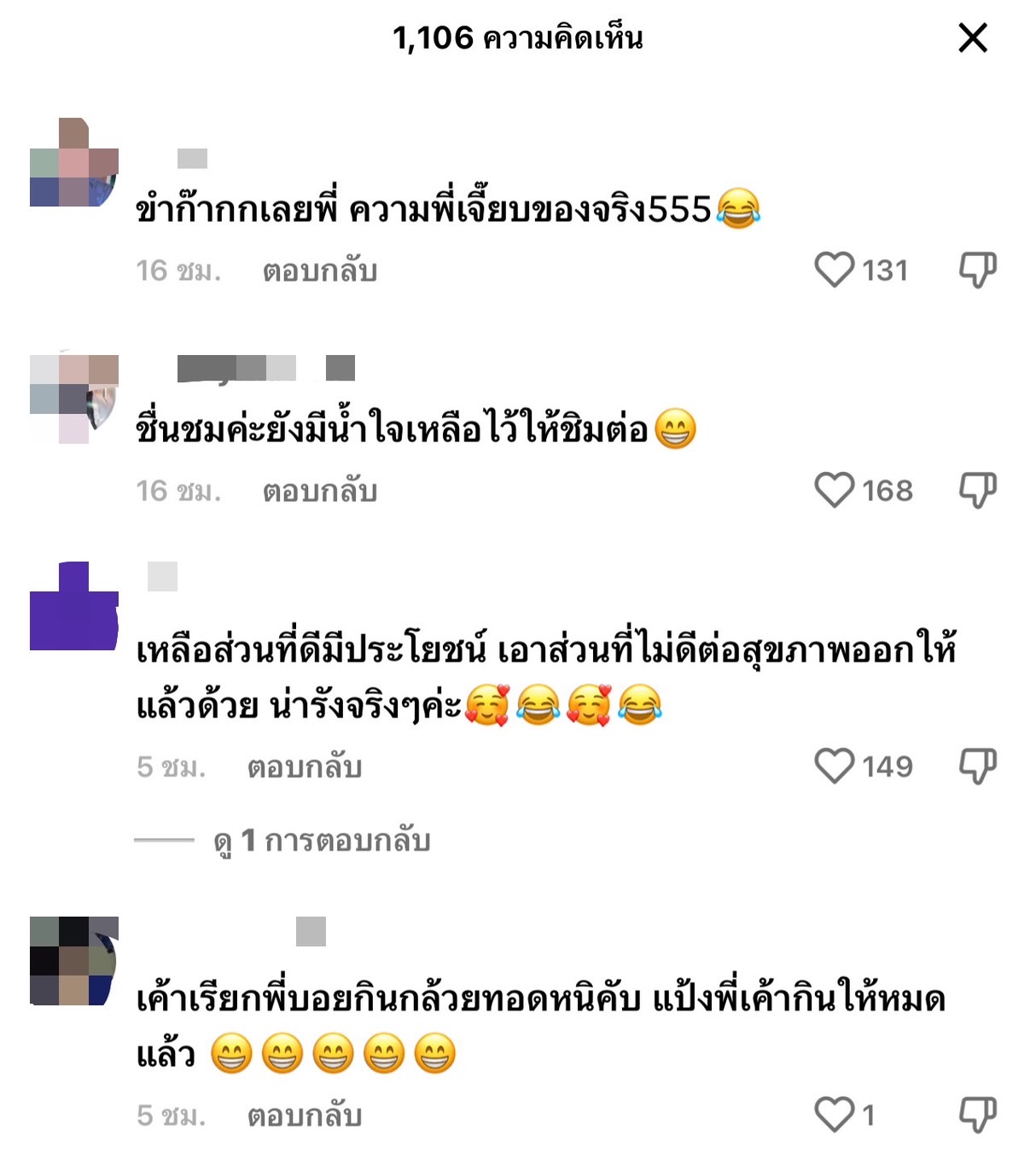Dislike the comment with 131 likes

(x=978, y=271)
